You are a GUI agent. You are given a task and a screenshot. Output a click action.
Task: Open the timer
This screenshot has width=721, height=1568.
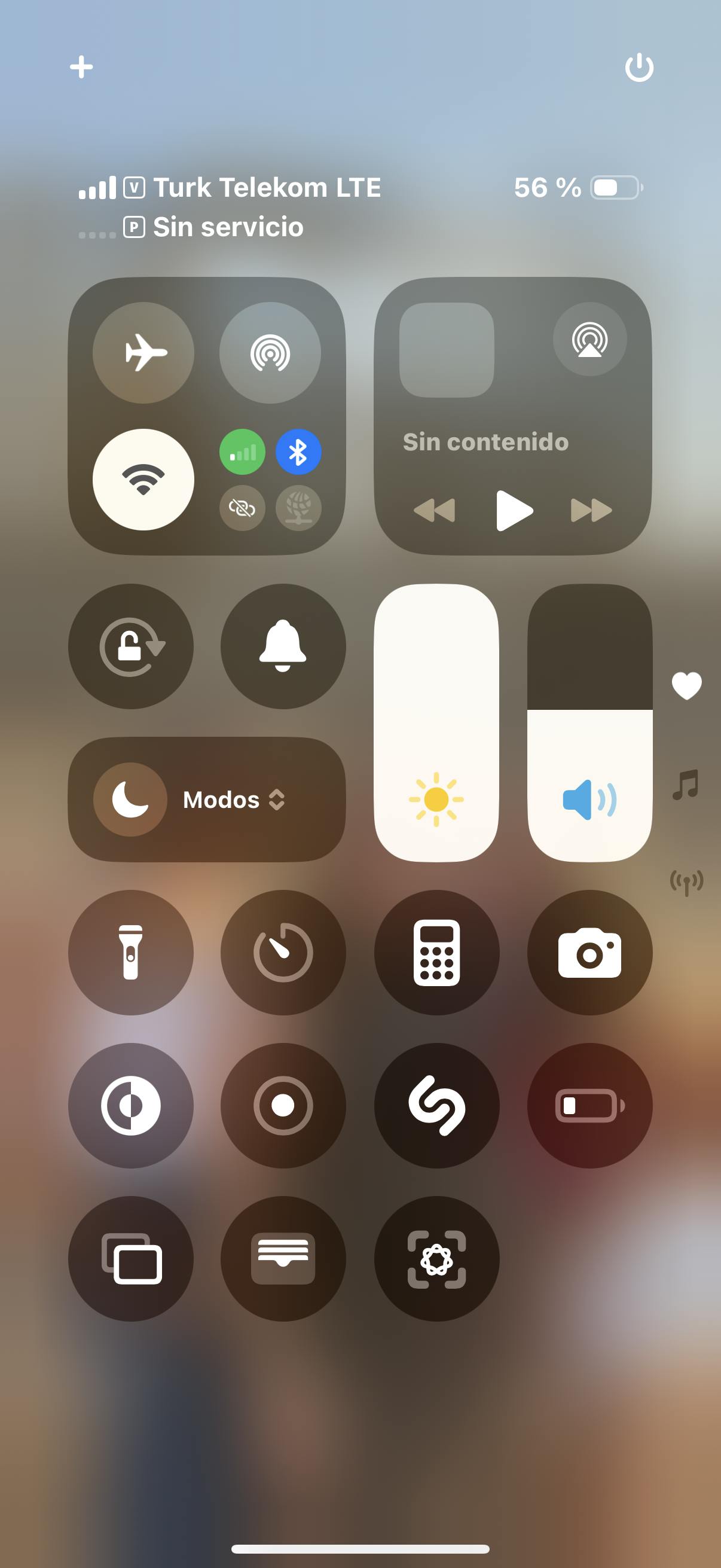coord(283,953)
